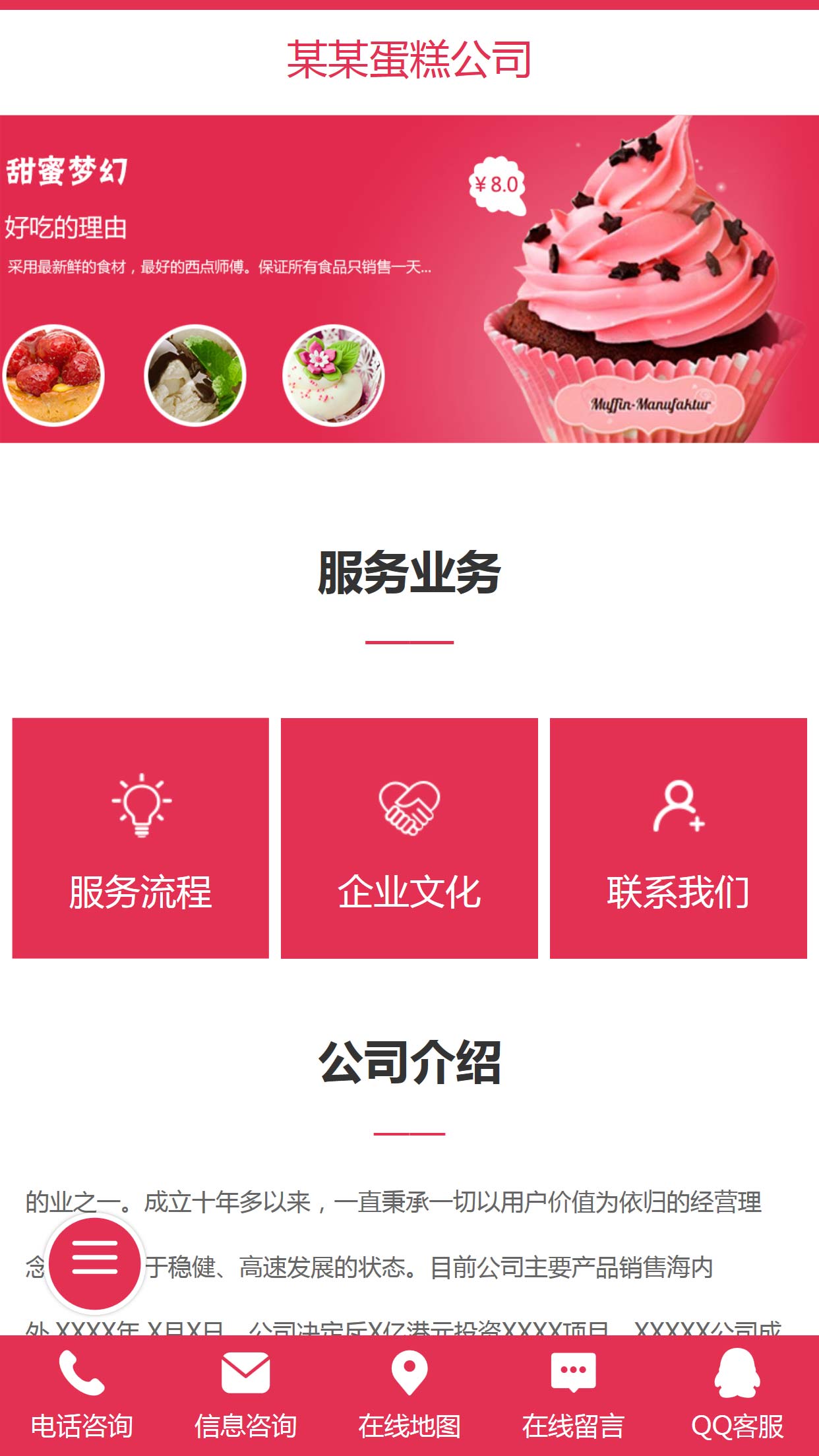This screenshot has width=819, height=1456.
Task: Open the 联系我们 contact card
Action: 678,837
